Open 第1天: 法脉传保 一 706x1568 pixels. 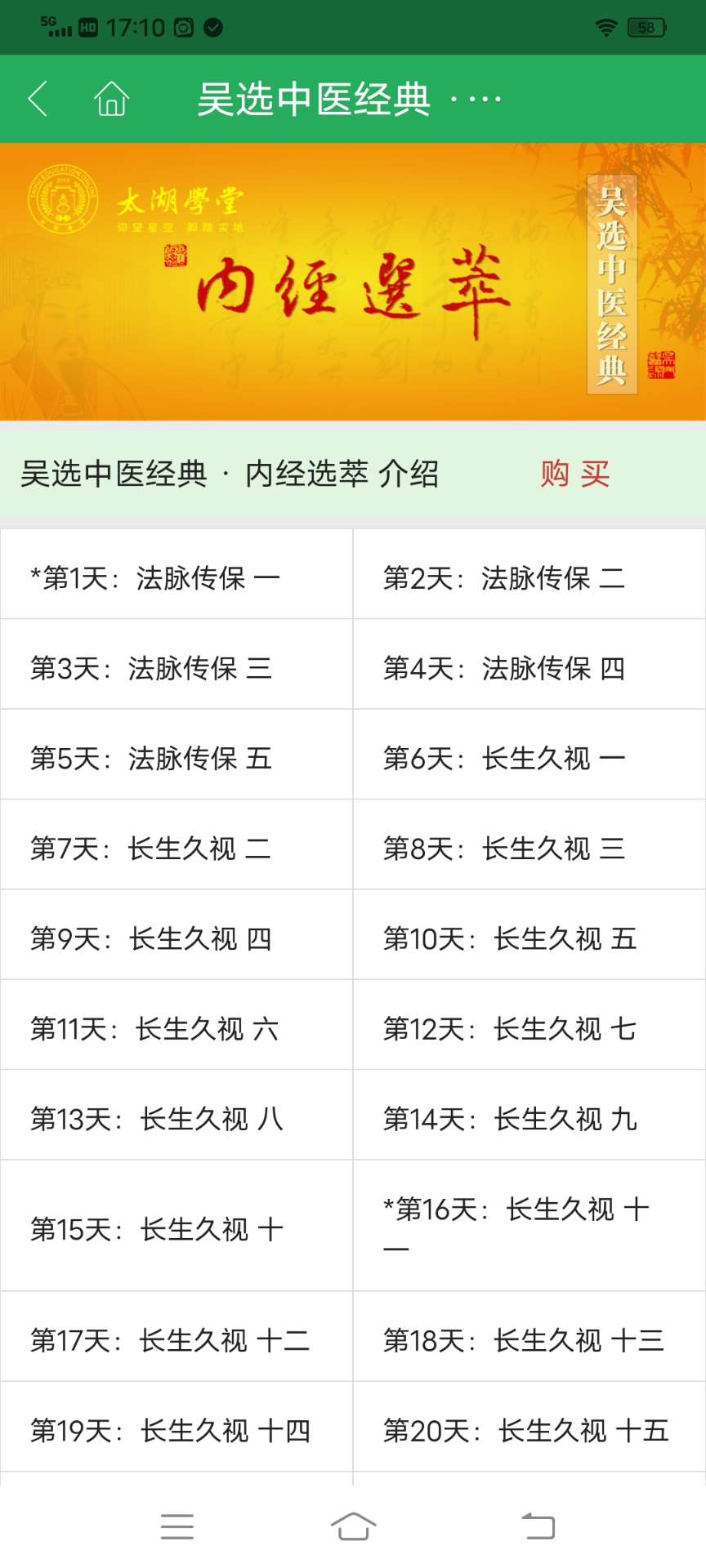[x=176, y=574]
